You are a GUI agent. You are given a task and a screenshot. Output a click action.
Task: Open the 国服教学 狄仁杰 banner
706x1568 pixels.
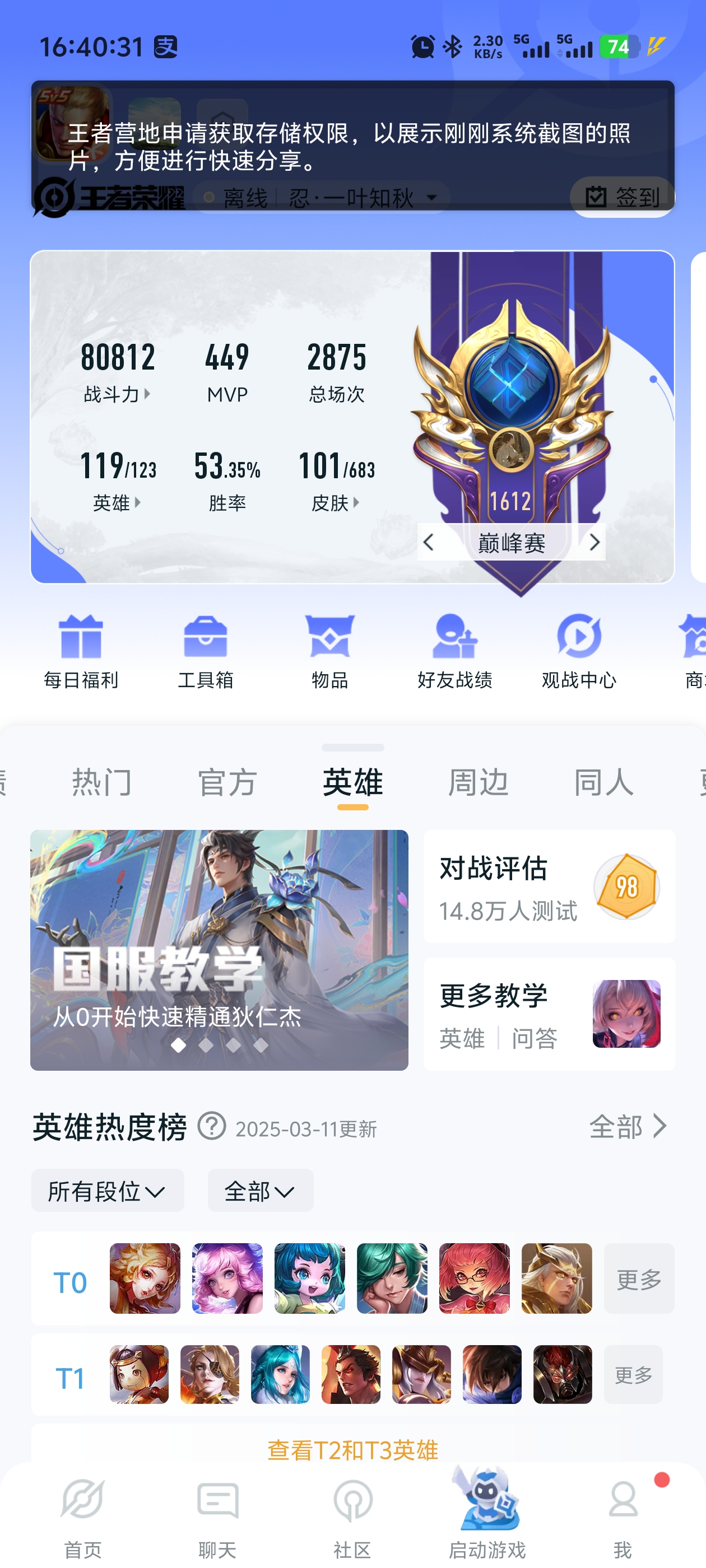[x=219, y=950]
